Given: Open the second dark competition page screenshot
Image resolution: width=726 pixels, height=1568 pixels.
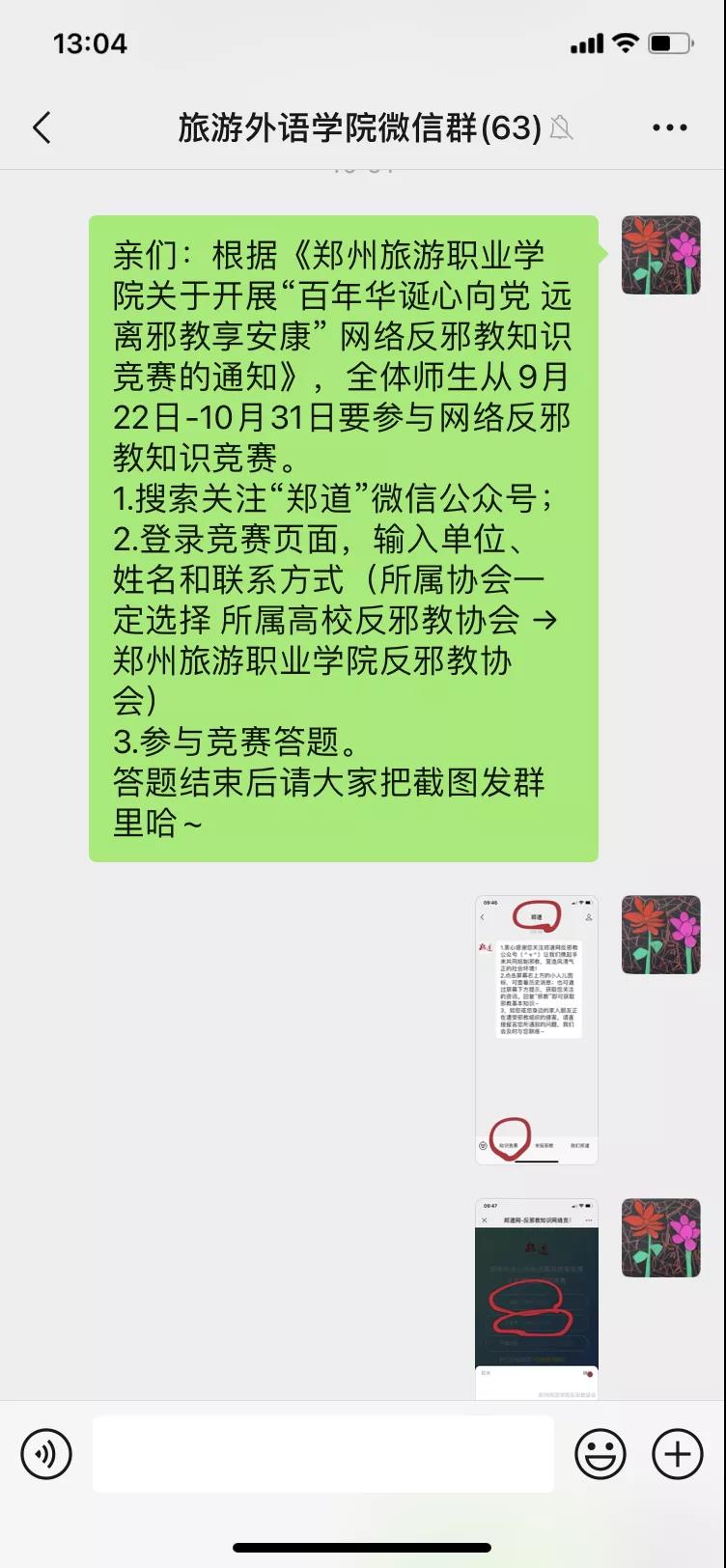Looking at the screenshot, I should (537, 1298).
